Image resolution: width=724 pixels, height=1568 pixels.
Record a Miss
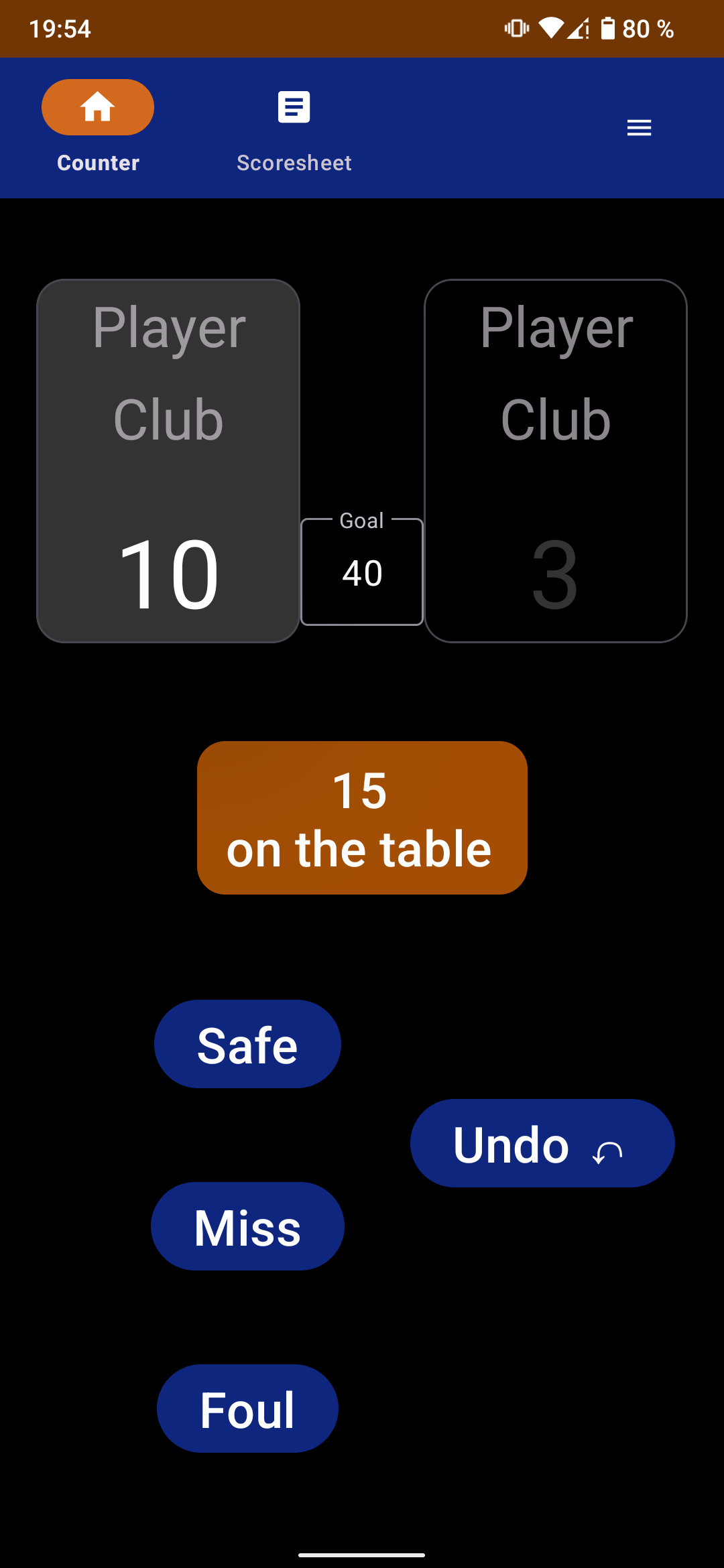[x=247, y=1226]
